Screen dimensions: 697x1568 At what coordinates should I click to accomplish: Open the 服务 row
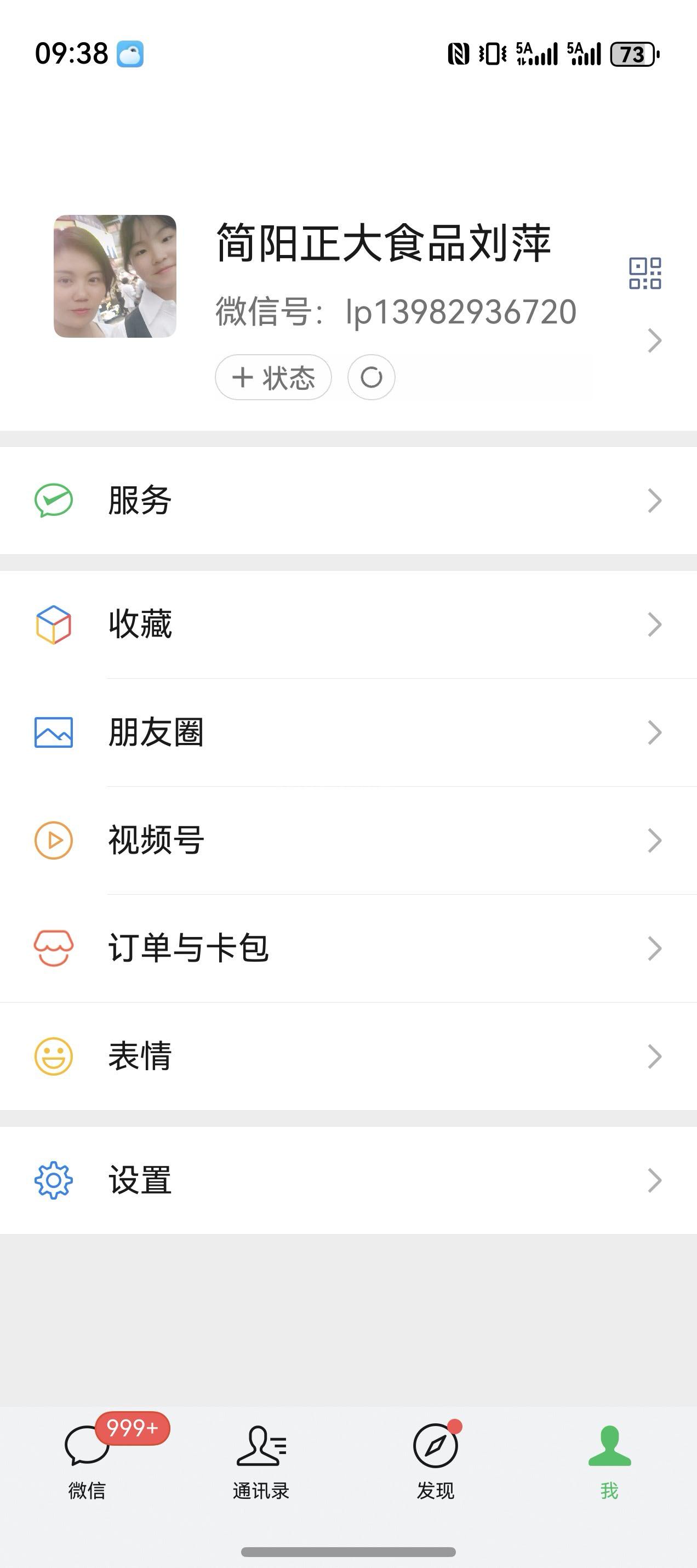348,501
